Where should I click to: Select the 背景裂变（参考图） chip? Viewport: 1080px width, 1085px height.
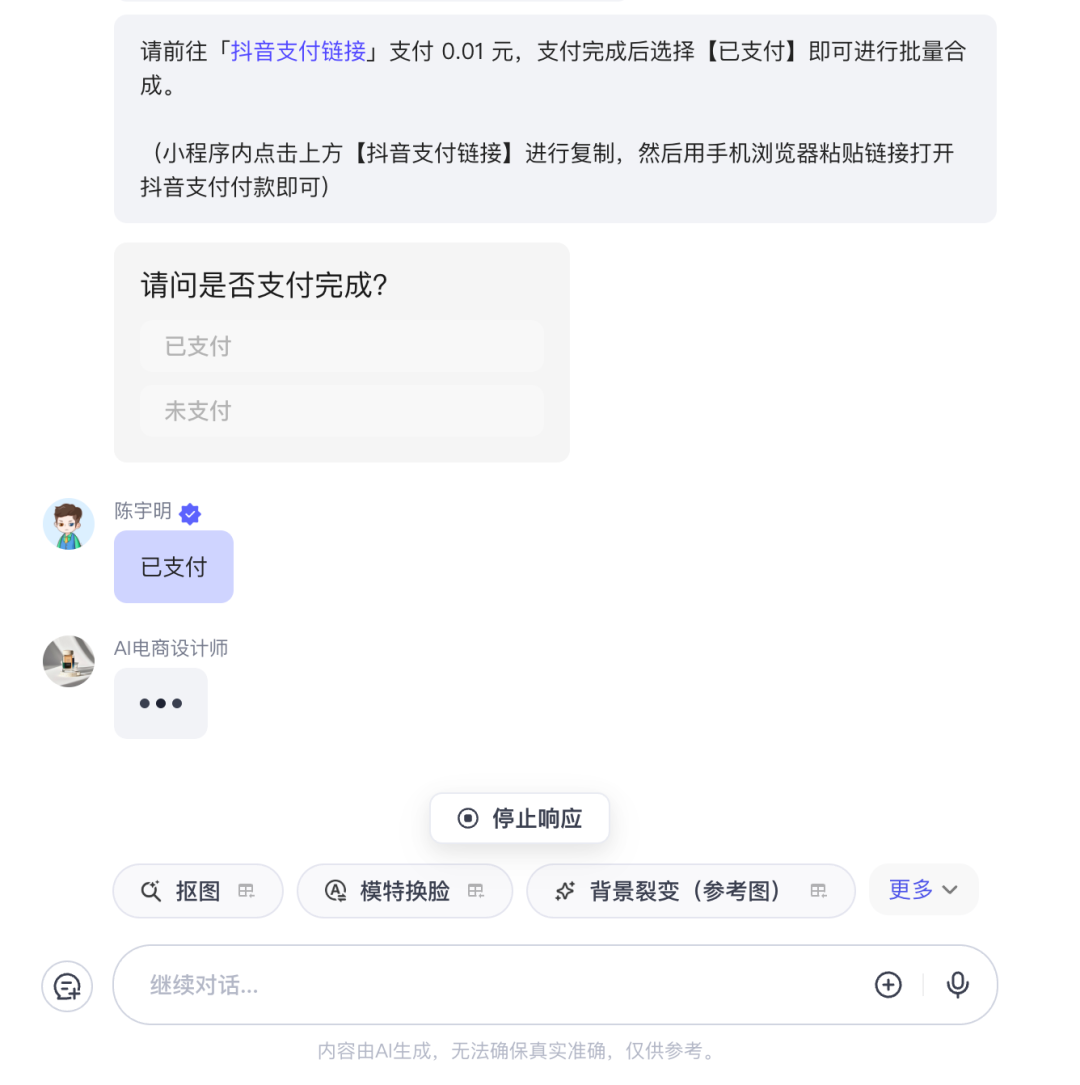click(x=690, y=891)
